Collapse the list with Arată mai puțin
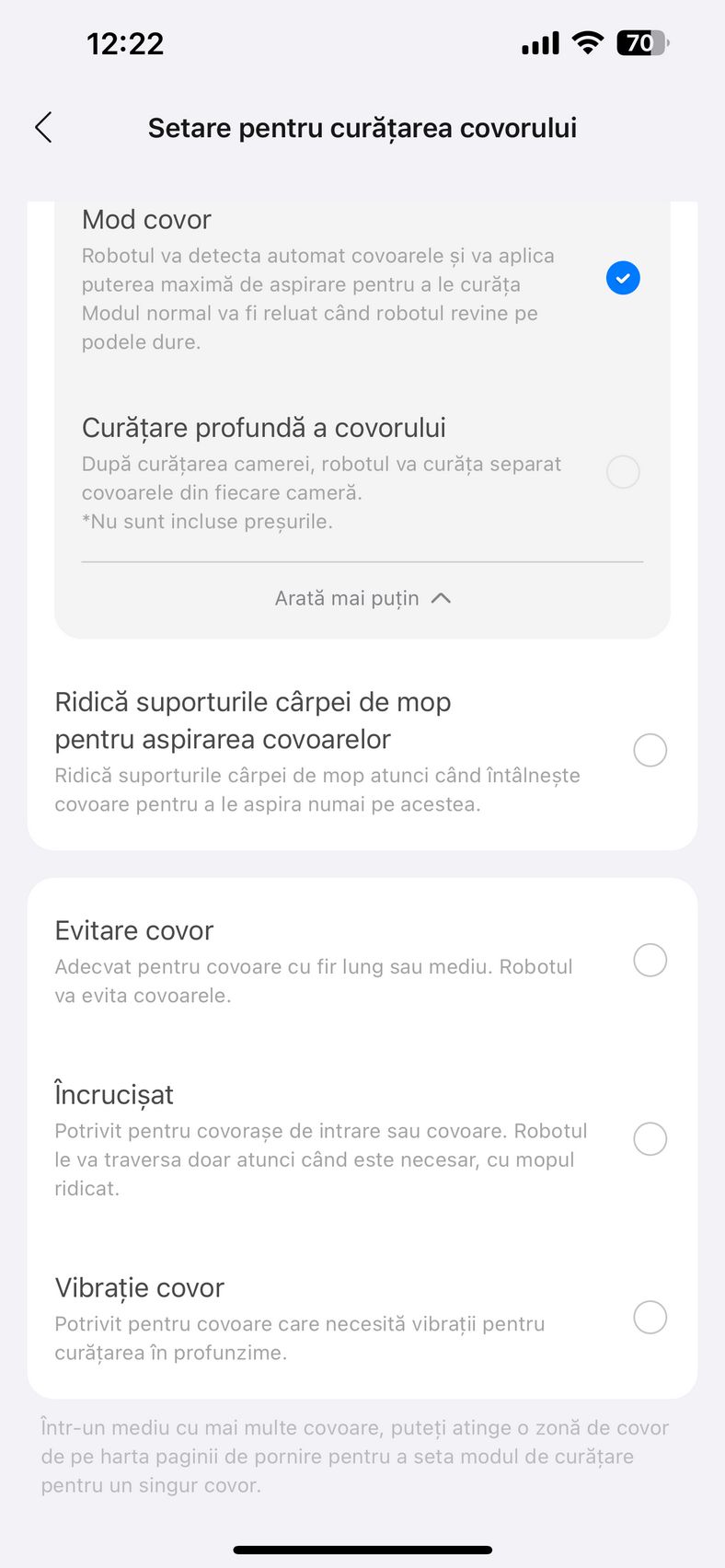 pyautogui.click(x=362, y=598)
